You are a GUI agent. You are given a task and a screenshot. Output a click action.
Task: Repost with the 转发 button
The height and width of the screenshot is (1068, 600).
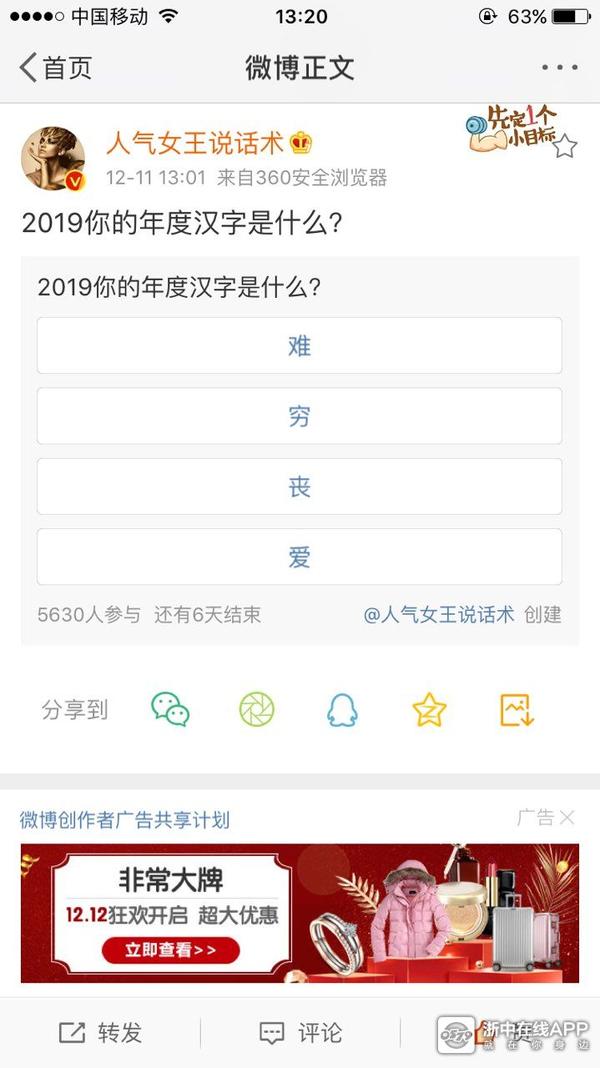tap(101, 1033)
